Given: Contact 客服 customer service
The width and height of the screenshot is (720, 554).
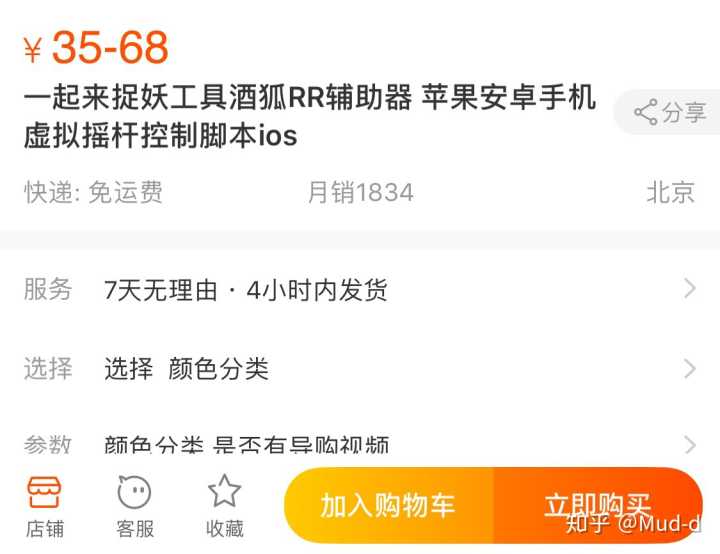Looking at the screenshot, I should pos(134,506).
